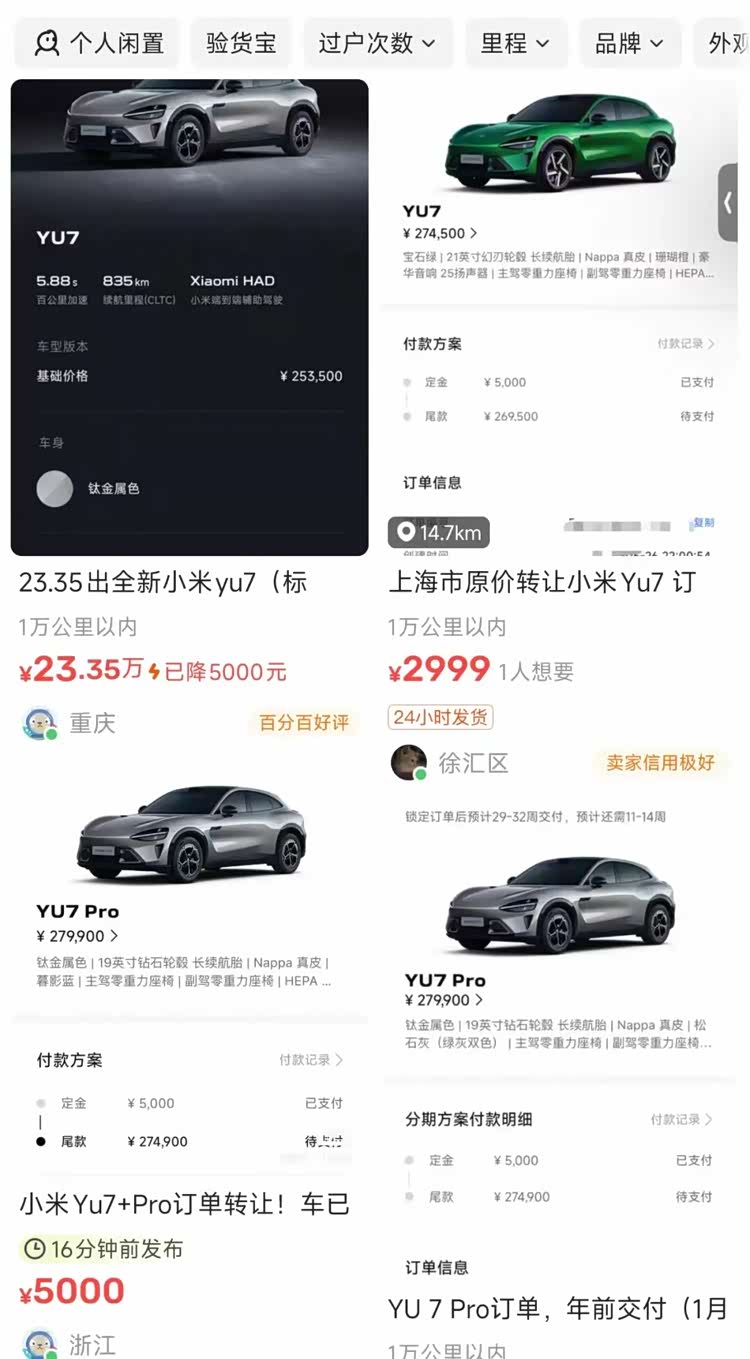Expand the 里程 dropdown filter
Screen dimensions: 750x1359
pos(515,43)
